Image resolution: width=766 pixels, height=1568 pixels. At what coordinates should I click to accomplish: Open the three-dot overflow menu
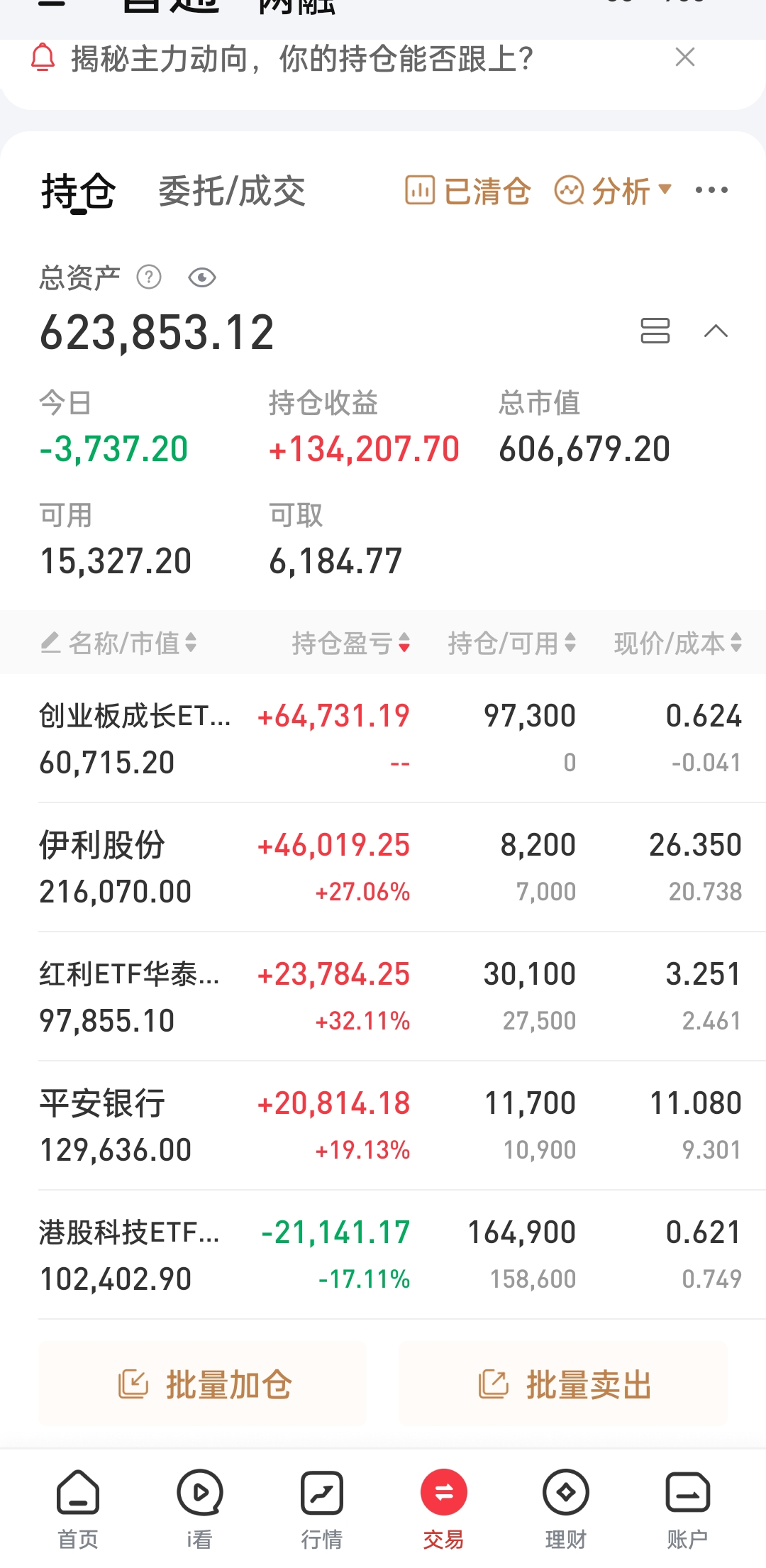pos(711,190)
